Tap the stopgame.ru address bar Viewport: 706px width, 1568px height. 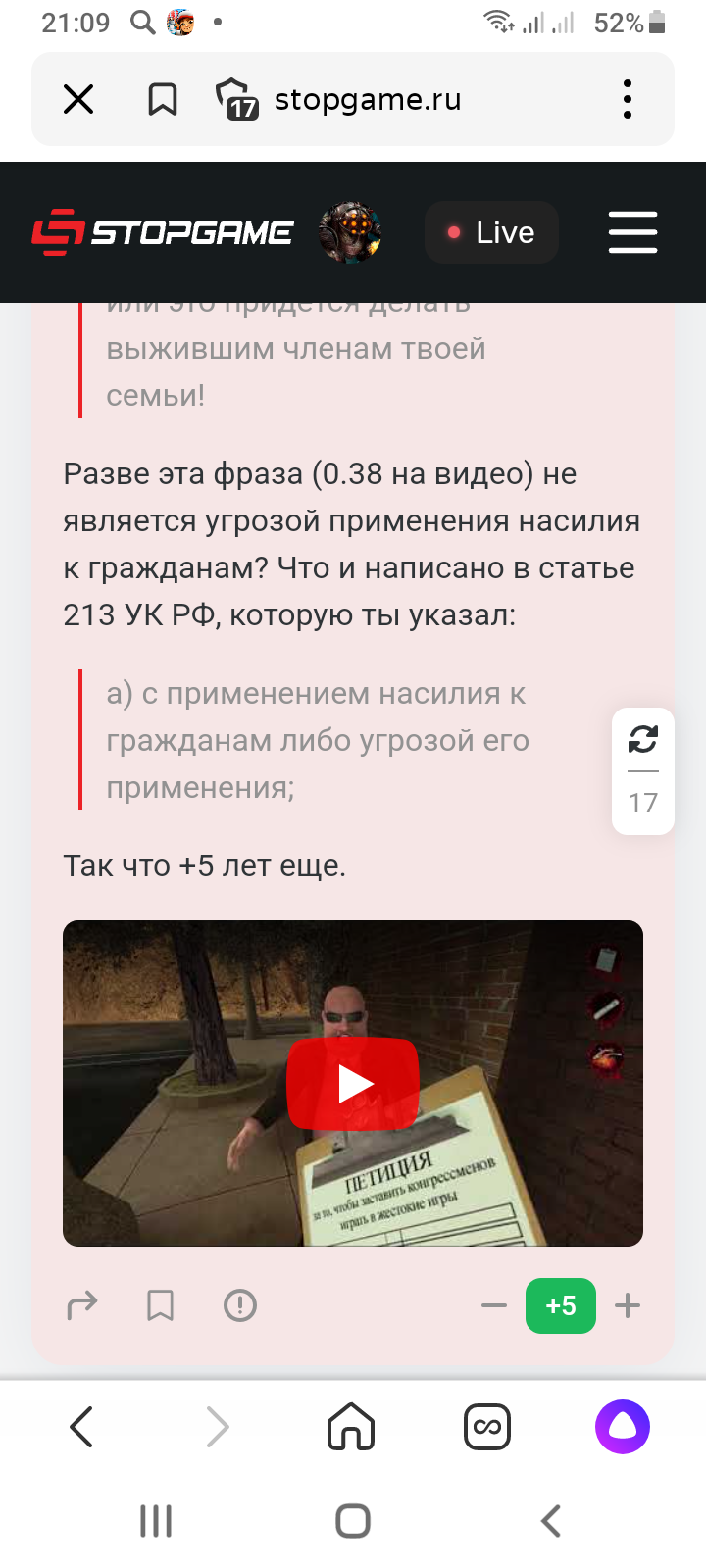(x=368, y=99)
